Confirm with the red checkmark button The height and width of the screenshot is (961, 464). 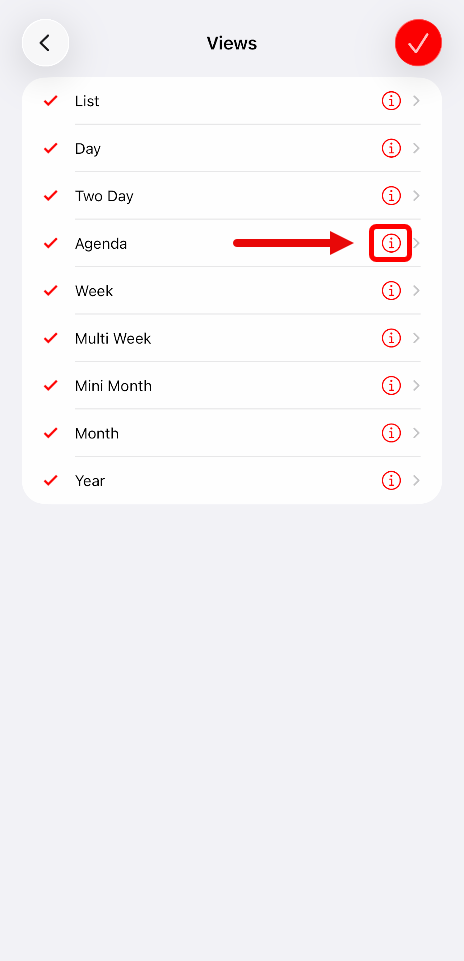[419, 43]
